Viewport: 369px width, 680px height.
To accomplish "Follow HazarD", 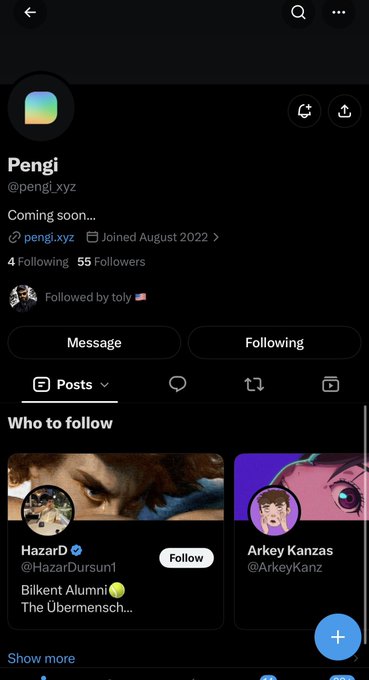I will click(186, 558).
